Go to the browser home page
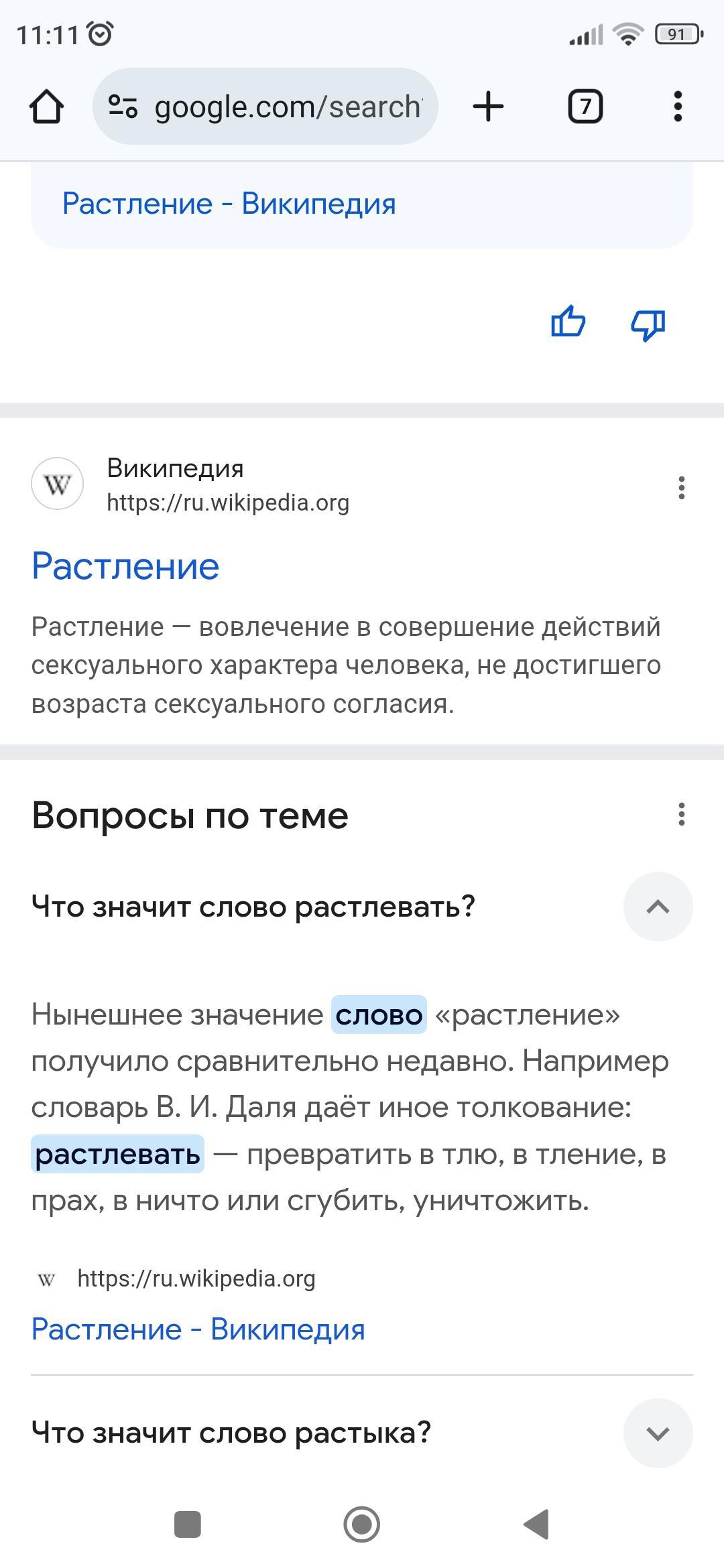724x1568 pixels. pyautogui.click(x=47, y=107)
